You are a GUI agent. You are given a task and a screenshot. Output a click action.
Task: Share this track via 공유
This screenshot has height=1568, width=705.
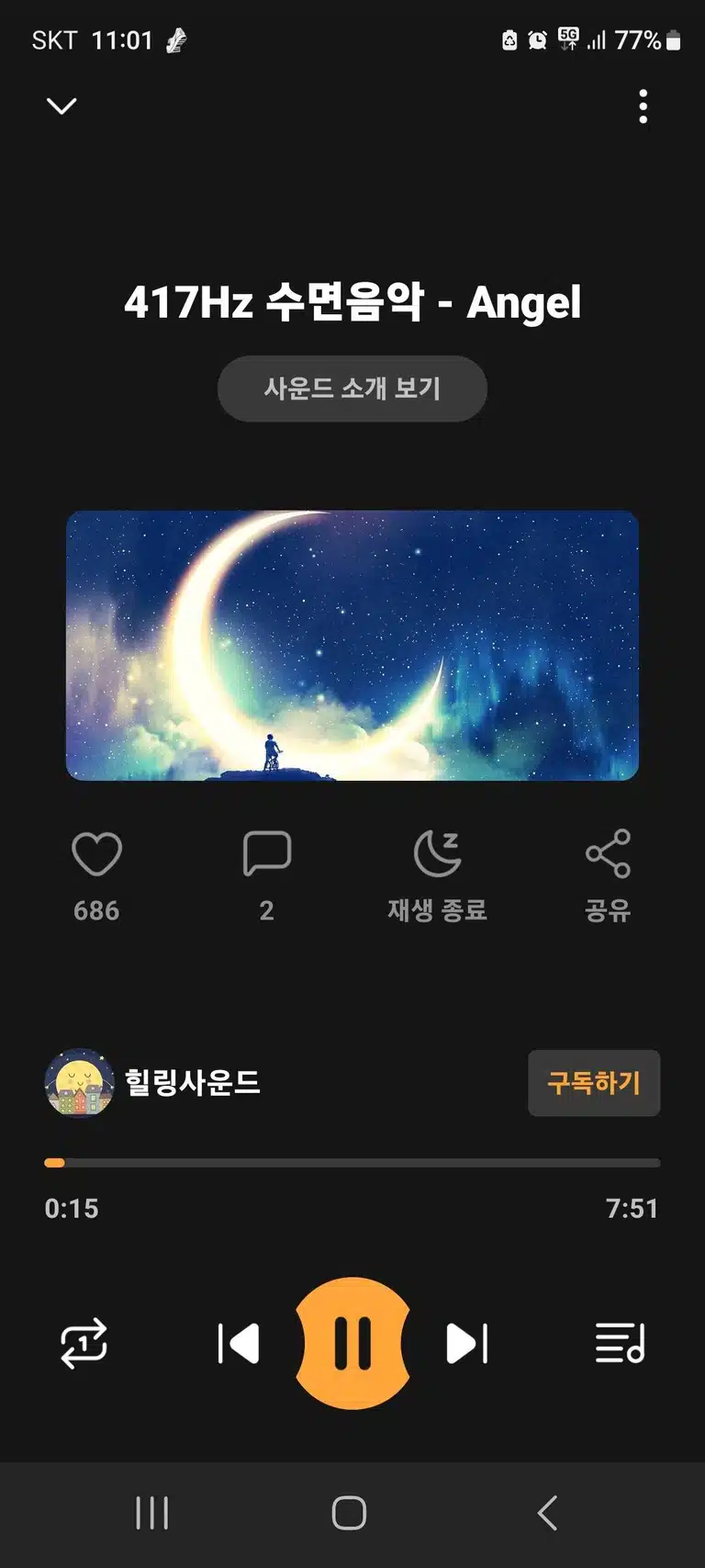(608, 874)
